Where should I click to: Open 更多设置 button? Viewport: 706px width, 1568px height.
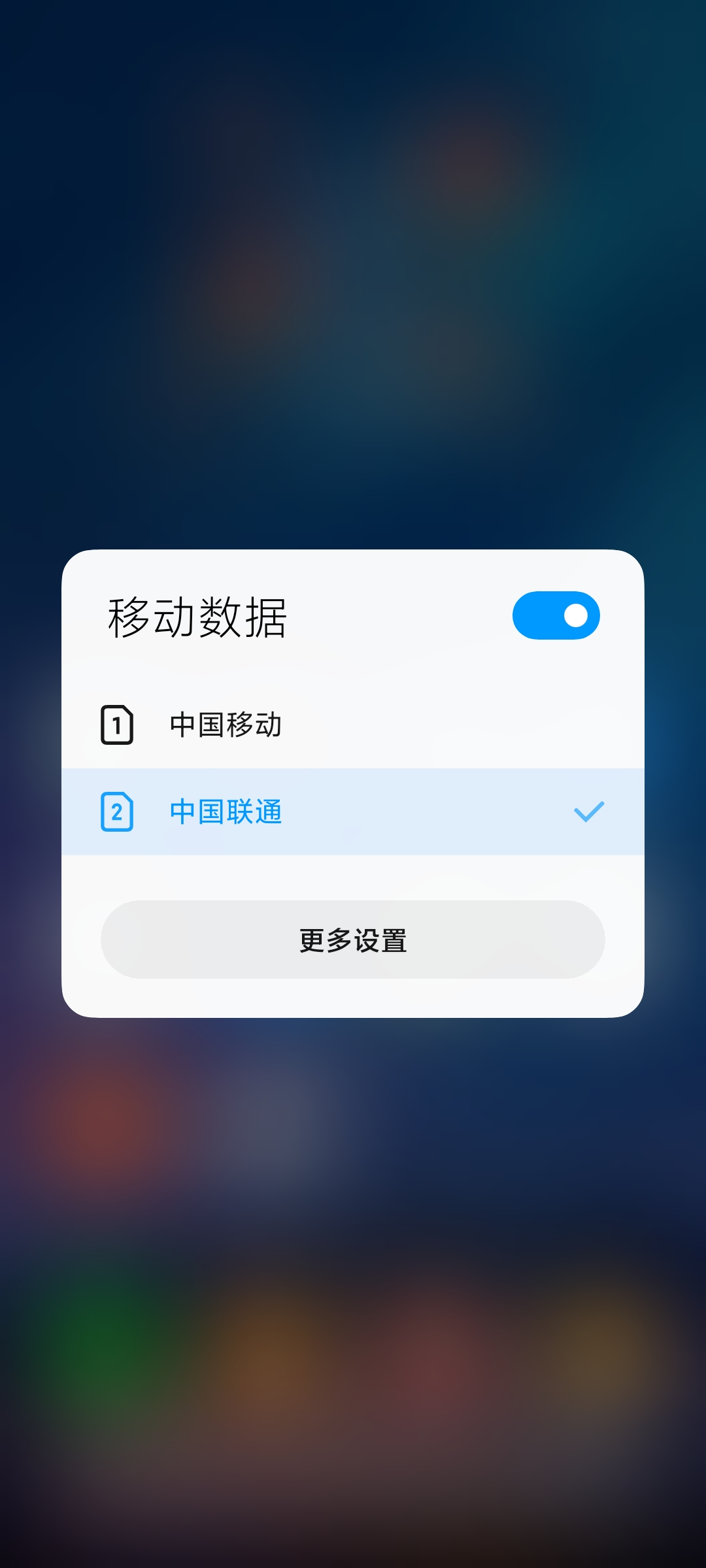(353, 939)
